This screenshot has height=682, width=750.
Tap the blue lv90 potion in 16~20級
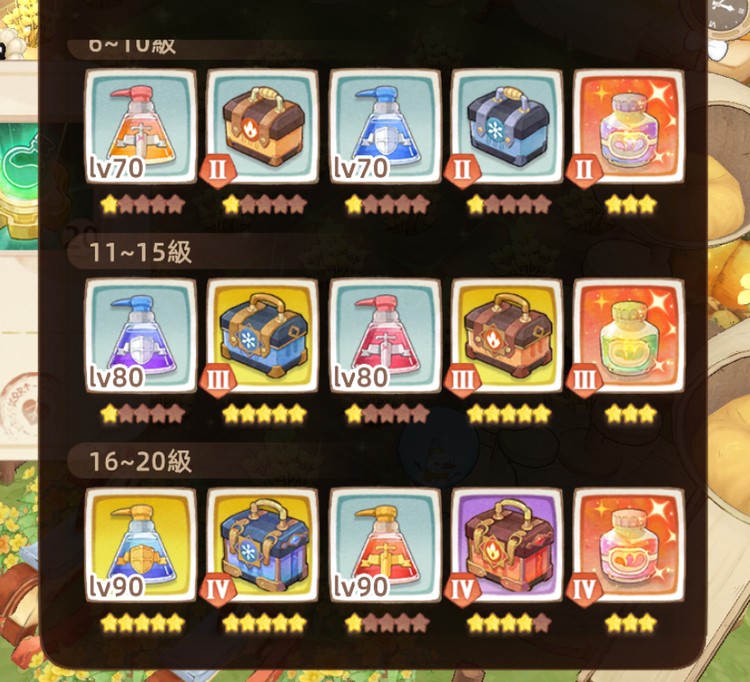140,545
